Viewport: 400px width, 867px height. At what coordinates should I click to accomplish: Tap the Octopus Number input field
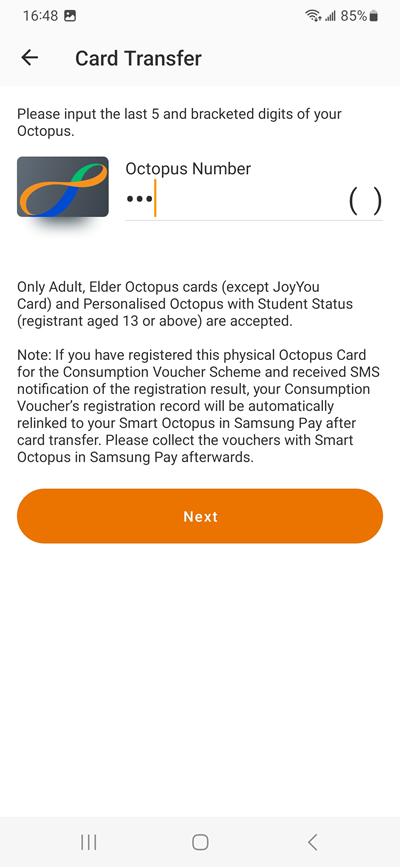[232, 199]
